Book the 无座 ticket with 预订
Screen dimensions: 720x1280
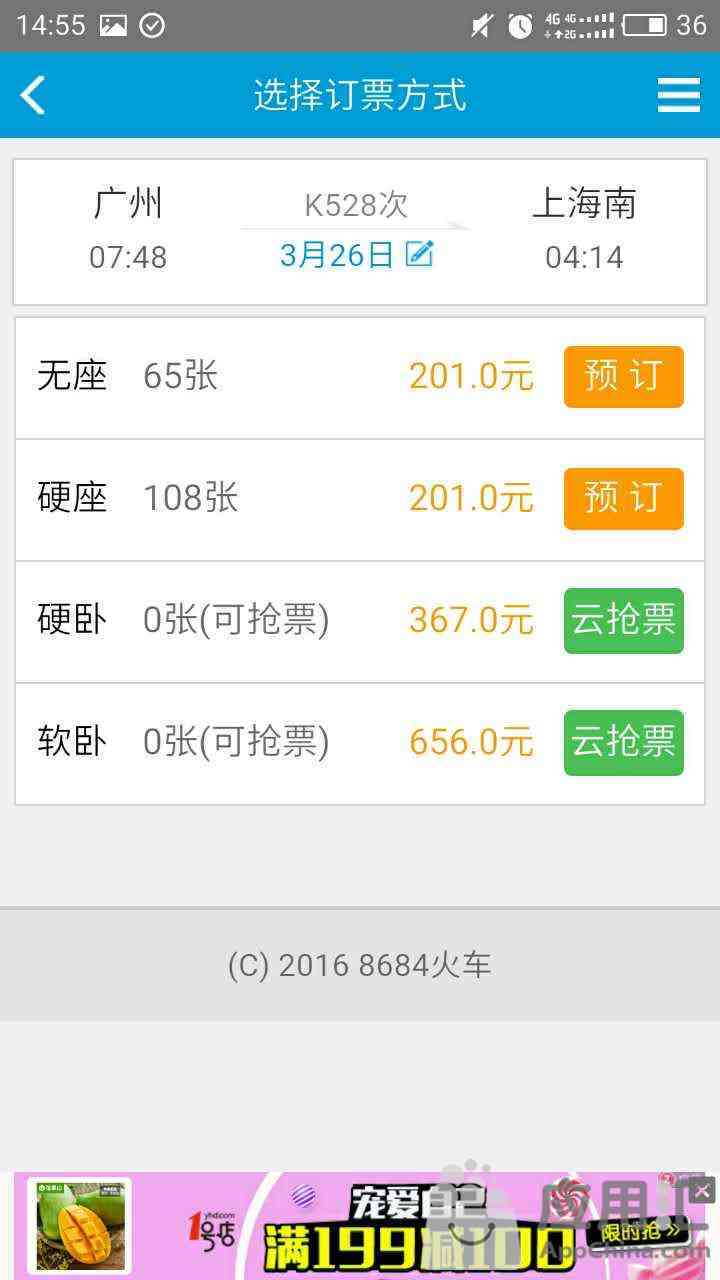pos(624,377)
